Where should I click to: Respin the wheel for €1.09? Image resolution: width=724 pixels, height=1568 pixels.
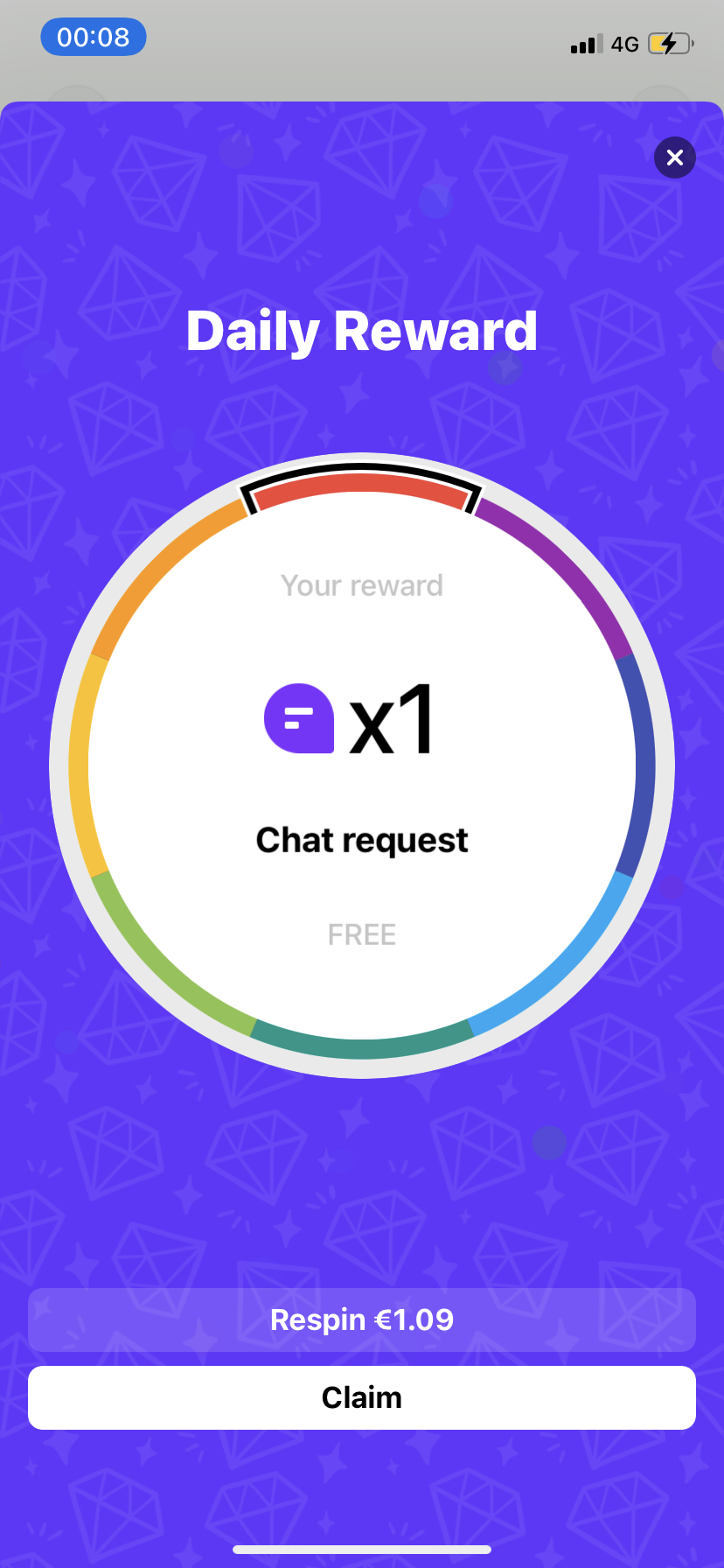(362, 1319)
